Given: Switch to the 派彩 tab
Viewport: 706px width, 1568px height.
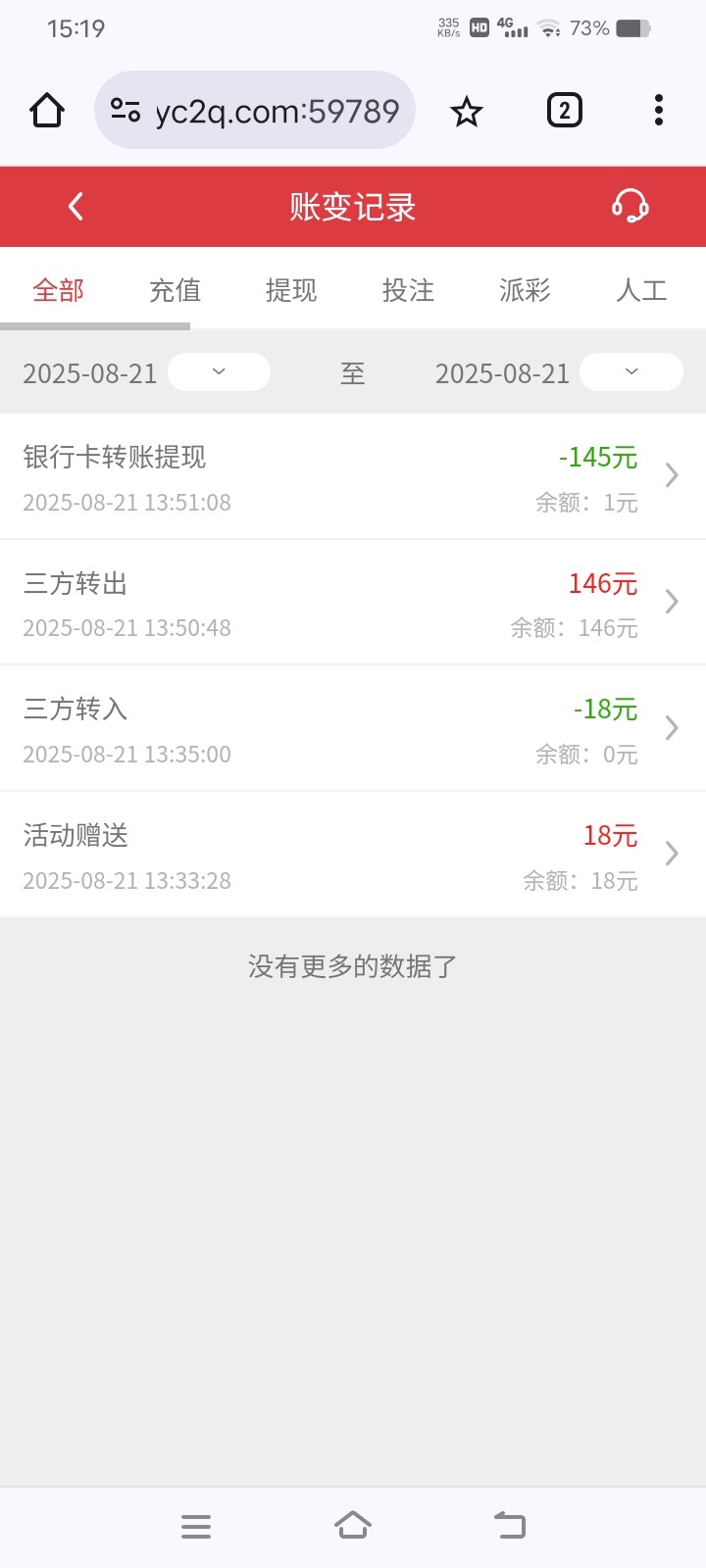Looking at the screenshot, I should (525, 290).
